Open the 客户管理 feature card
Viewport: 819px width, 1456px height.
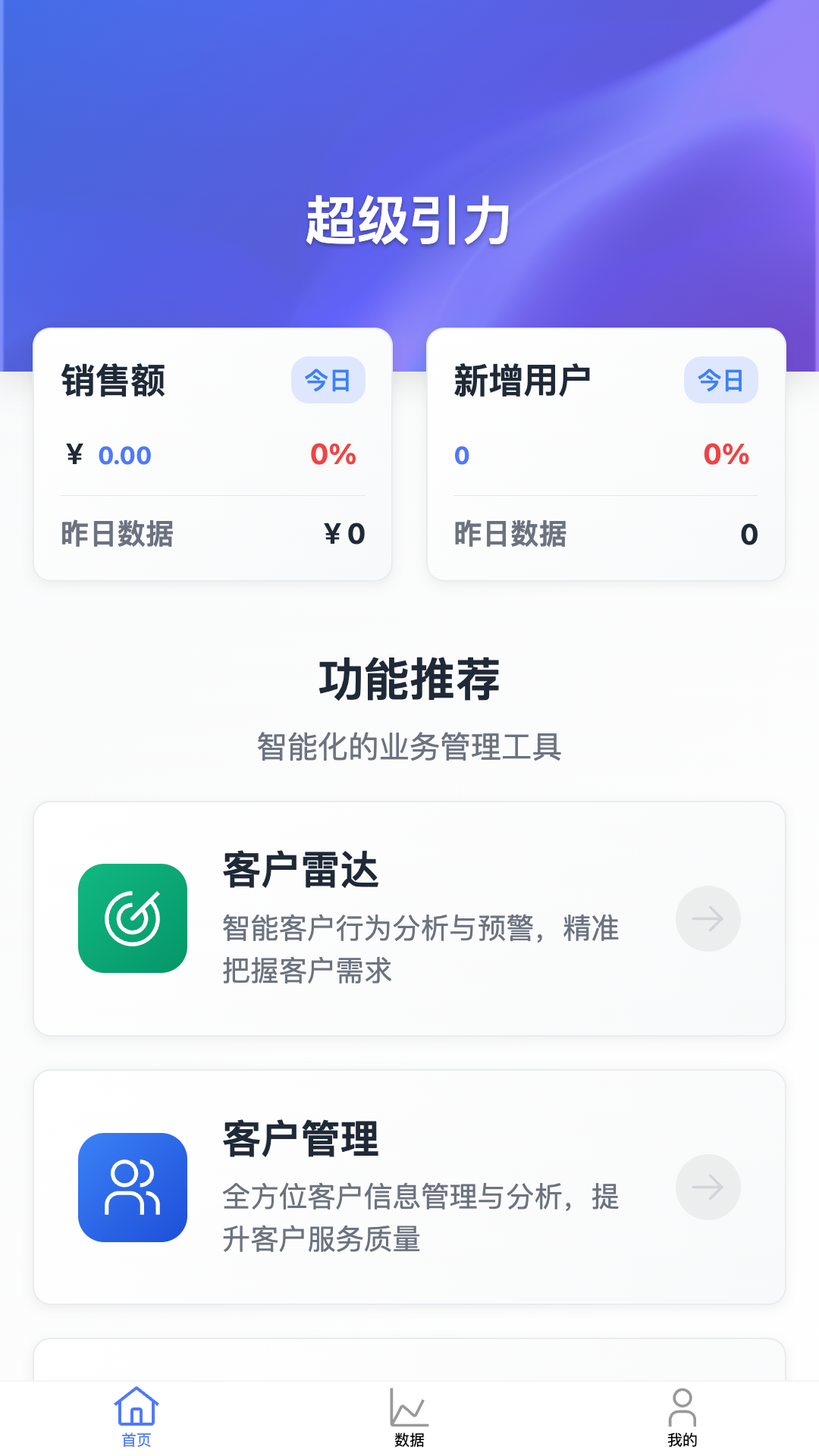tap(409, 1187)
